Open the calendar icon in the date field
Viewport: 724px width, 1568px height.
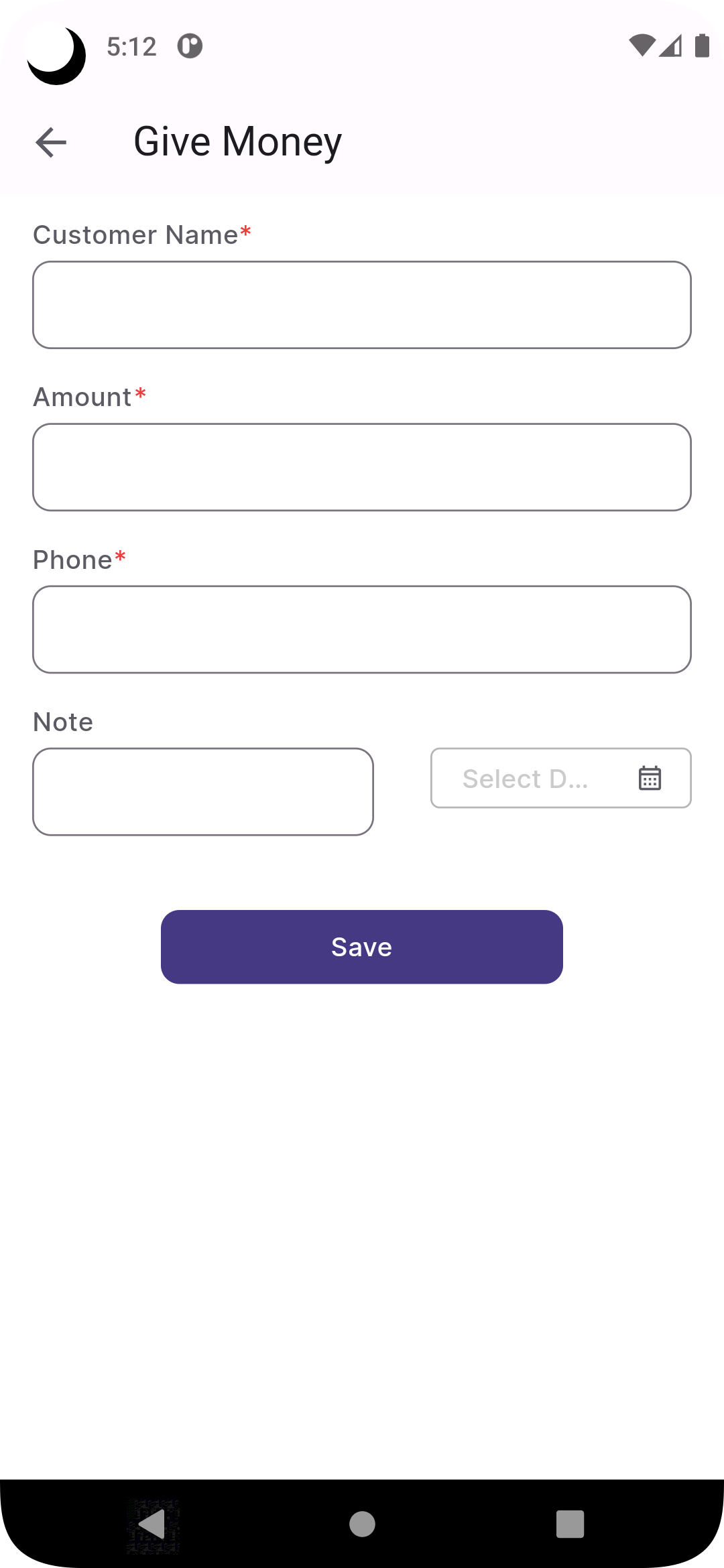650,777
